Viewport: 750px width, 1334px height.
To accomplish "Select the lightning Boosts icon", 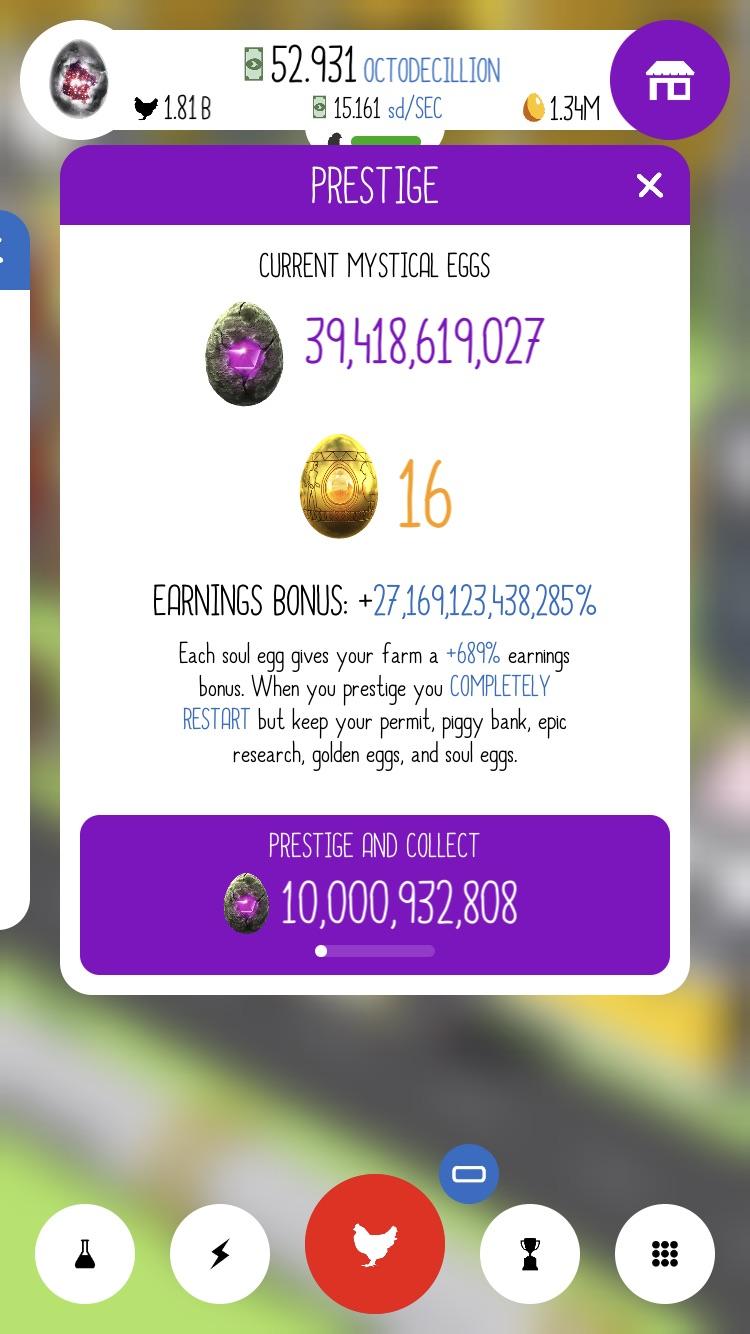I will (220, 1253).
